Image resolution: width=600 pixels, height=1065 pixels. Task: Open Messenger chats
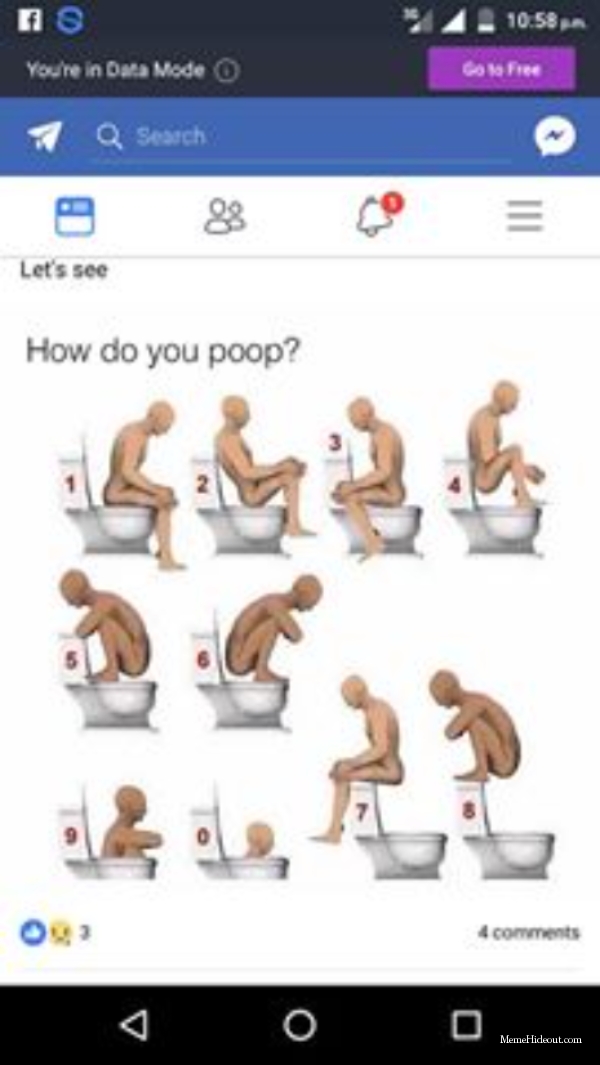(x=554, y=136)
